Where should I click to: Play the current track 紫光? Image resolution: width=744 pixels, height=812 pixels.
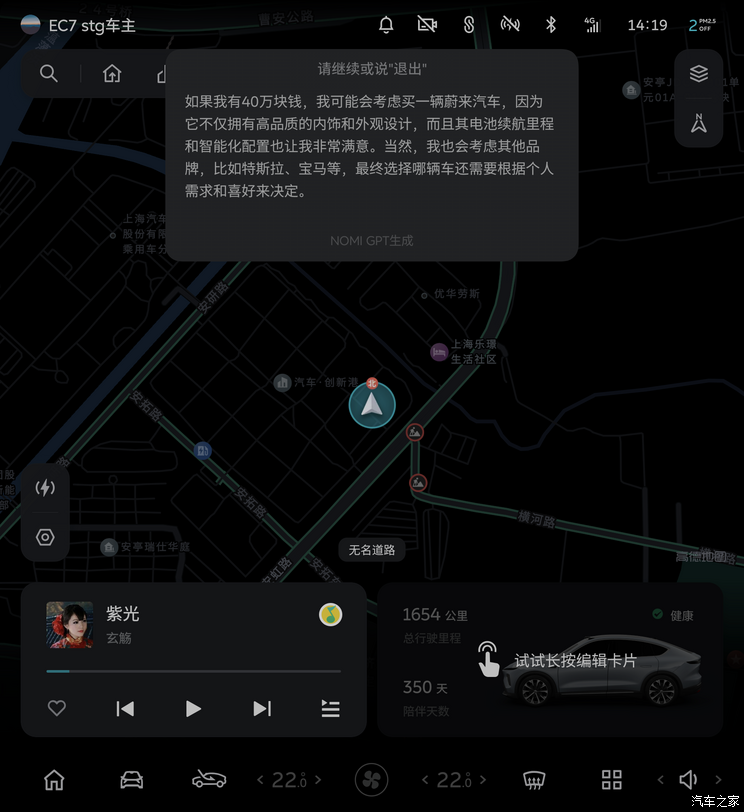coord(193,709)
